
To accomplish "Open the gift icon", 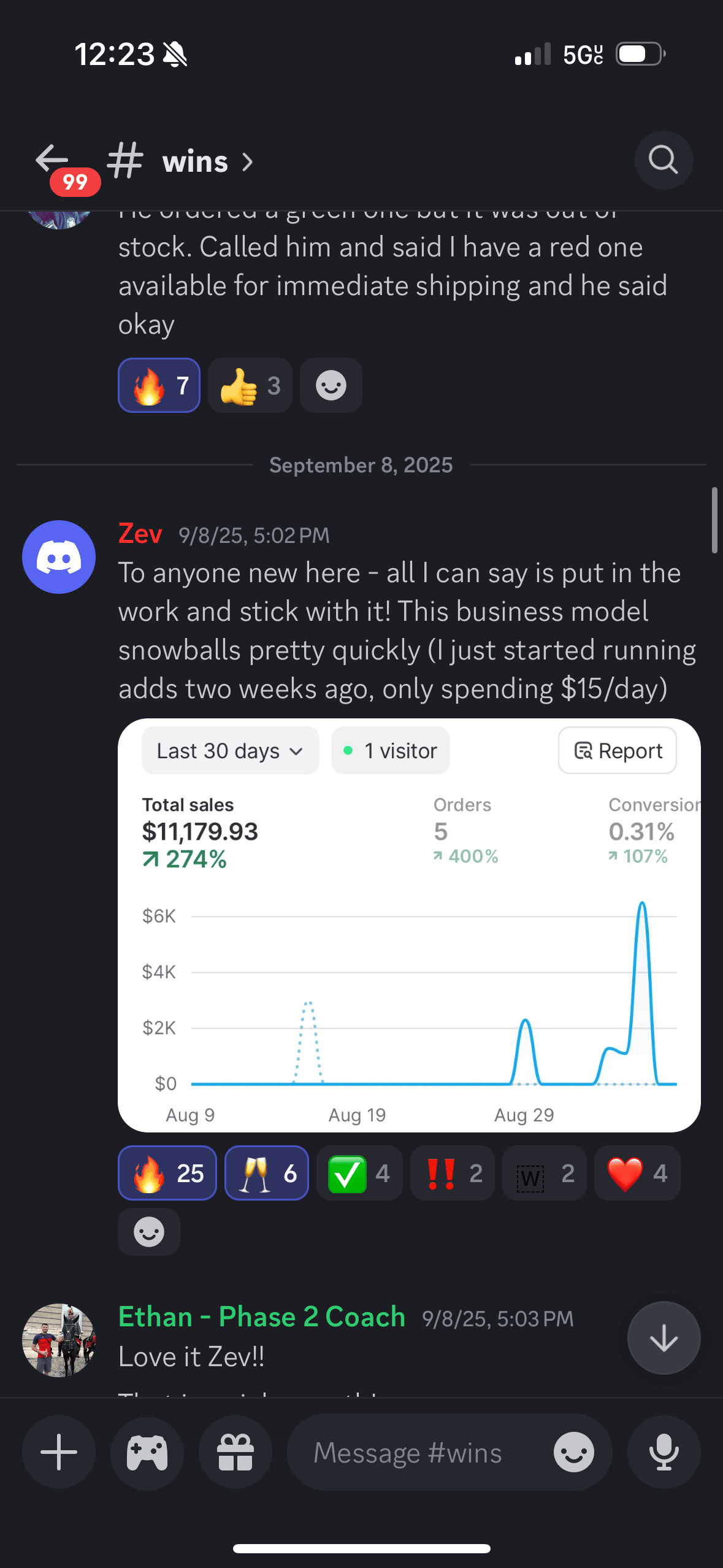I will tap(235, 1452).
